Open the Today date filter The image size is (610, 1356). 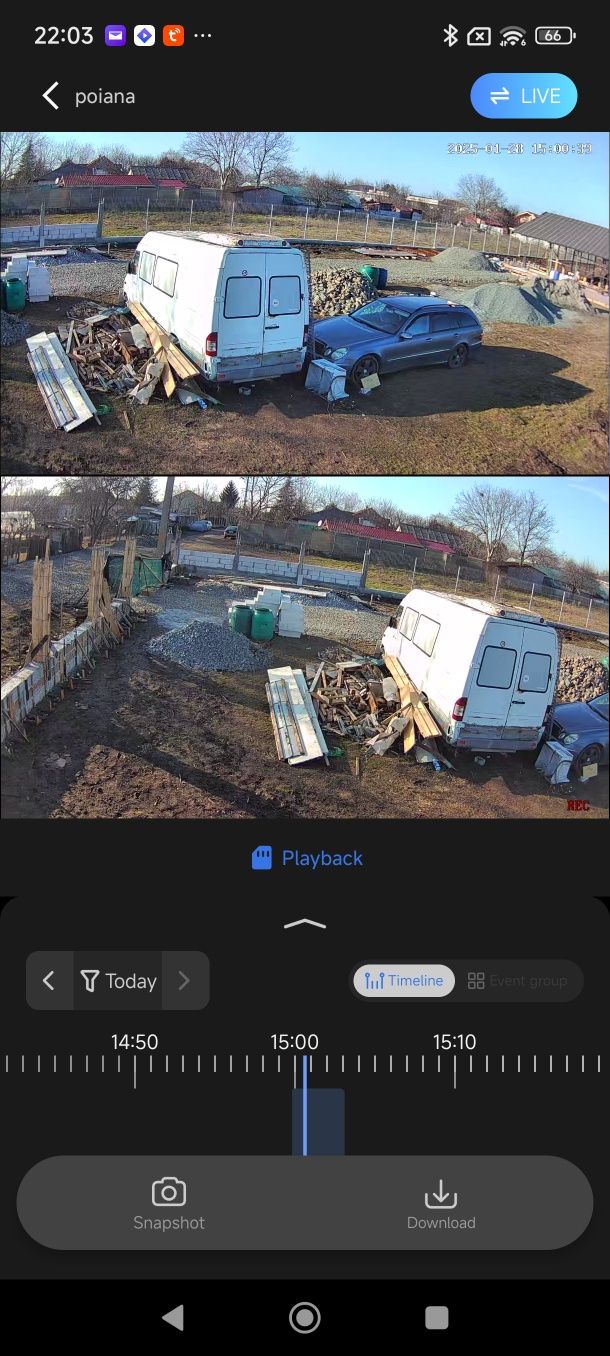pyautogui.click(x=119, y=981)
